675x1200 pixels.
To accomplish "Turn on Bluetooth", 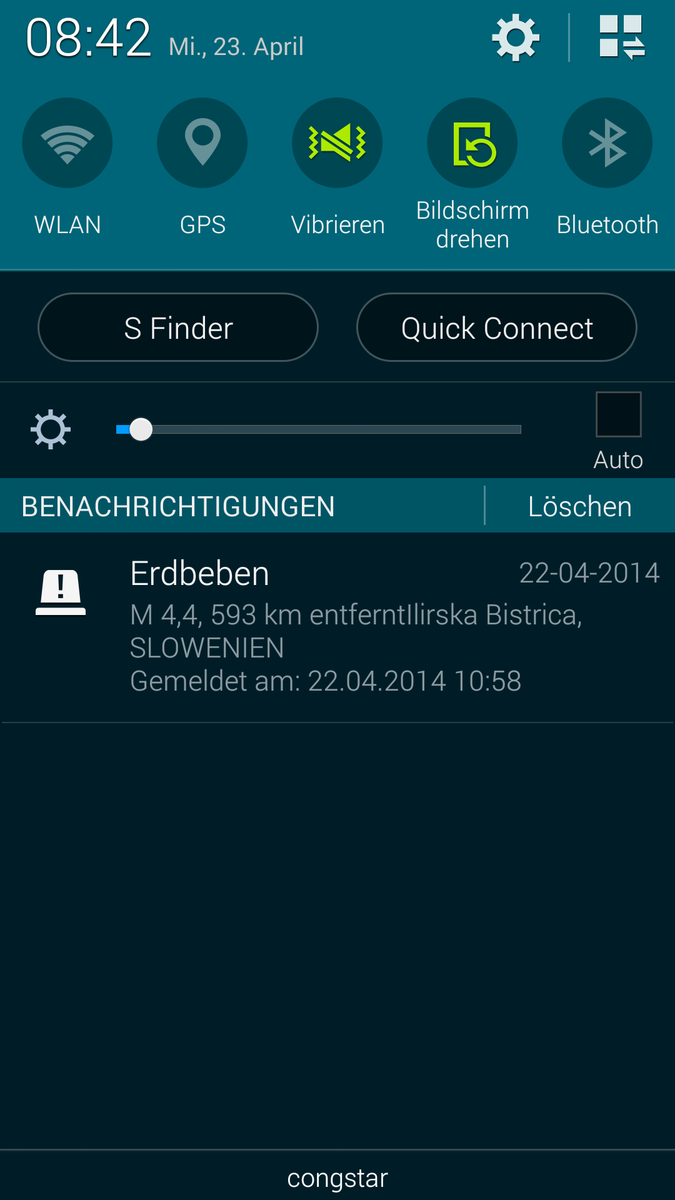I will point(607,143).
